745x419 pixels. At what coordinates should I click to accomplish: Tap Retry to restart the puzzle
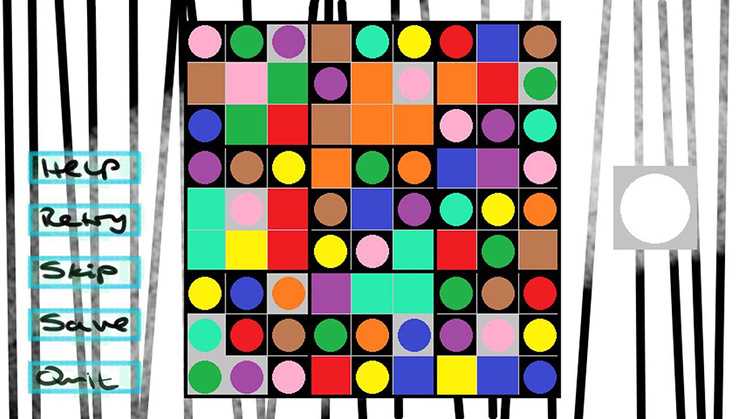click(x=84, y=220)
